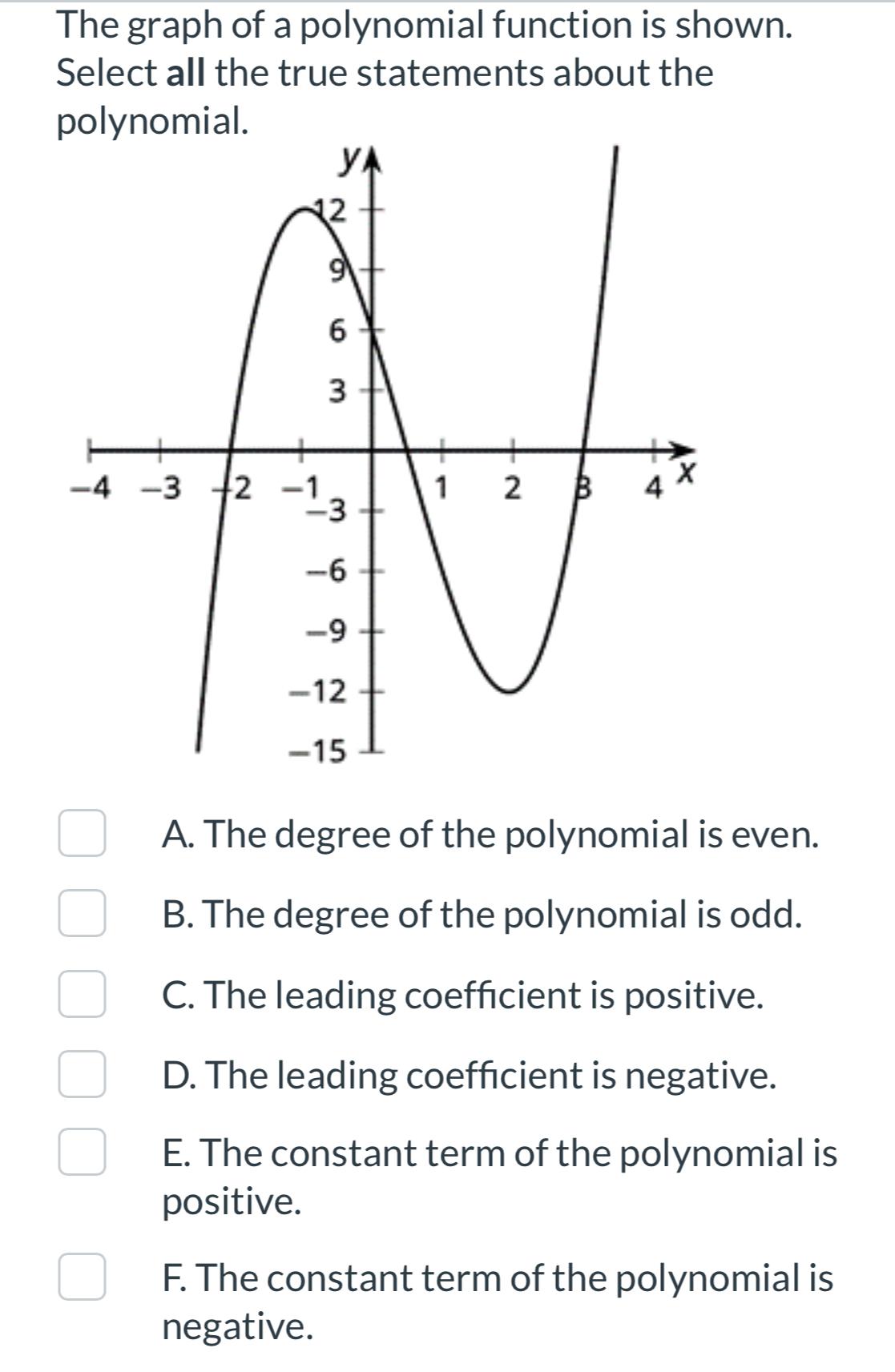Image resolution: width=895 pixels, height=1372 pixels.
Task: Choose option E: constant term positive
Action: coord(81,1152)
